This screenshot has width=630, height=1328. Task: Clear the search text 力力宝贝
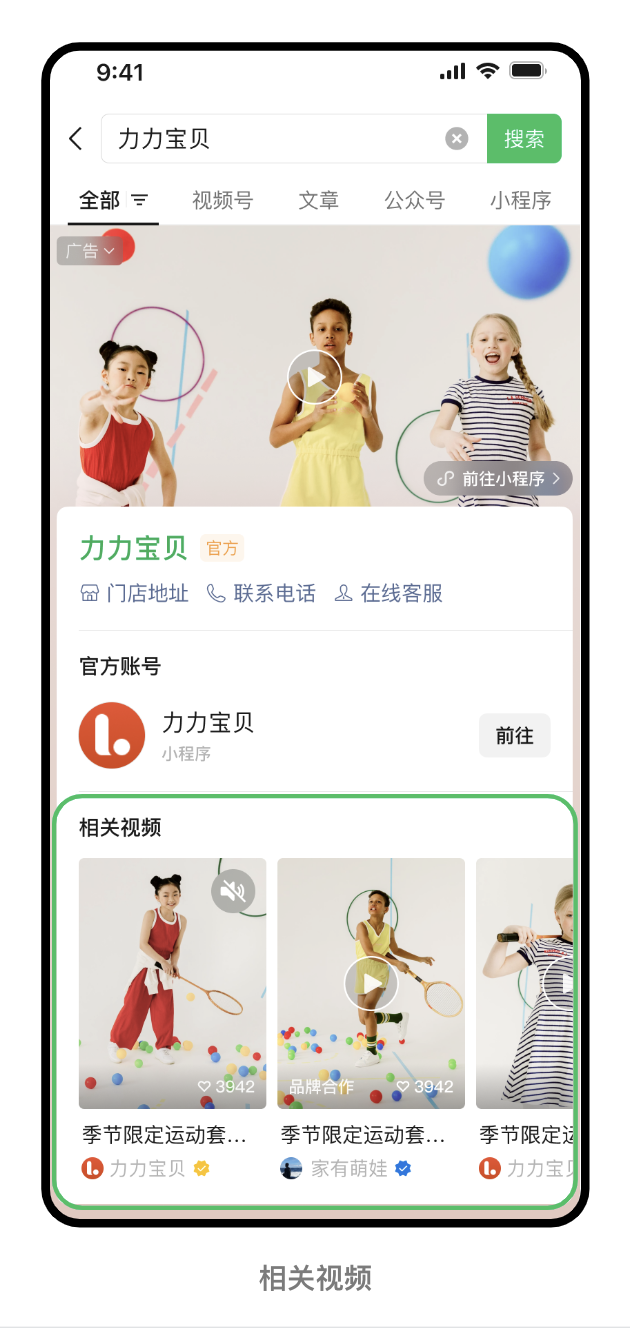(x=456, y=138)
